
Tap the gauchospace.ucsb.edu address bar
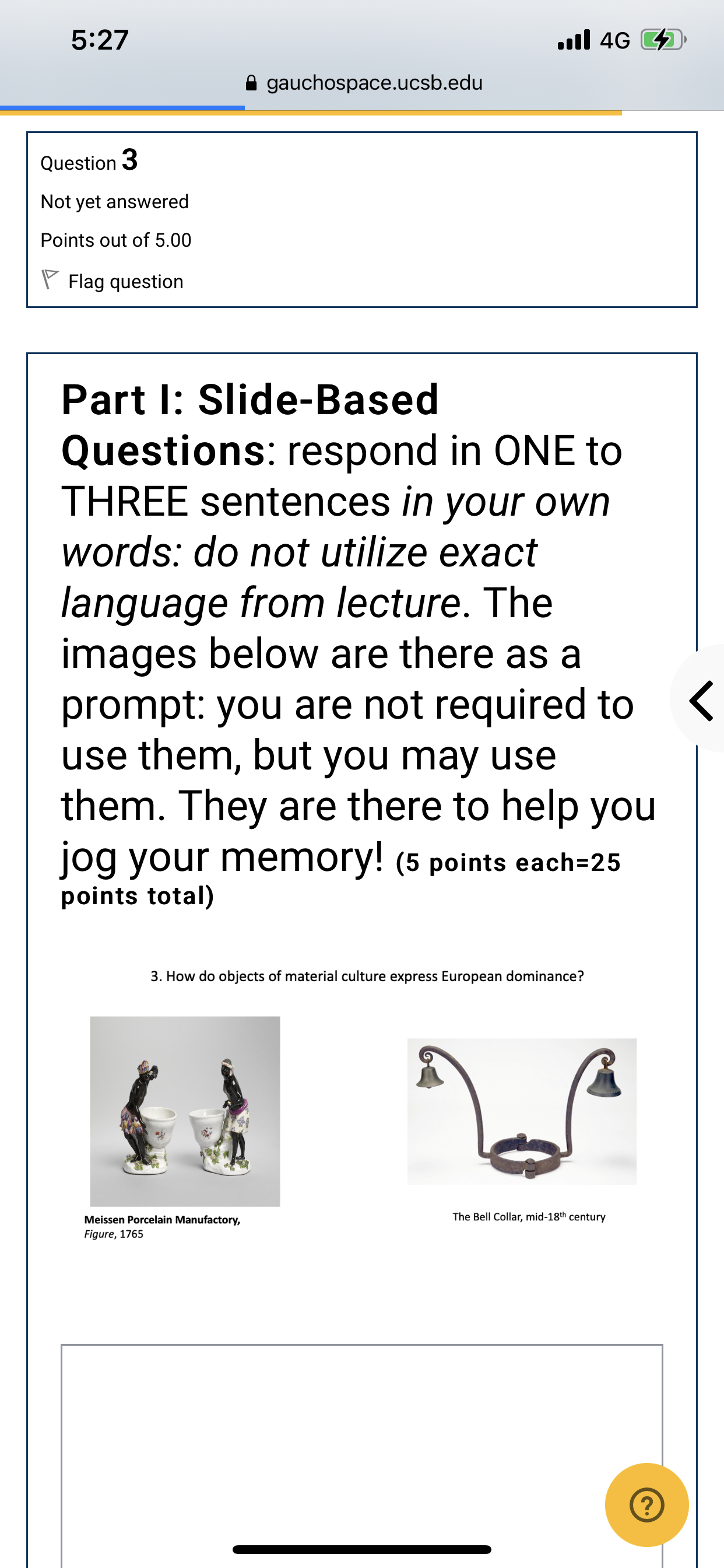point(364,83)
